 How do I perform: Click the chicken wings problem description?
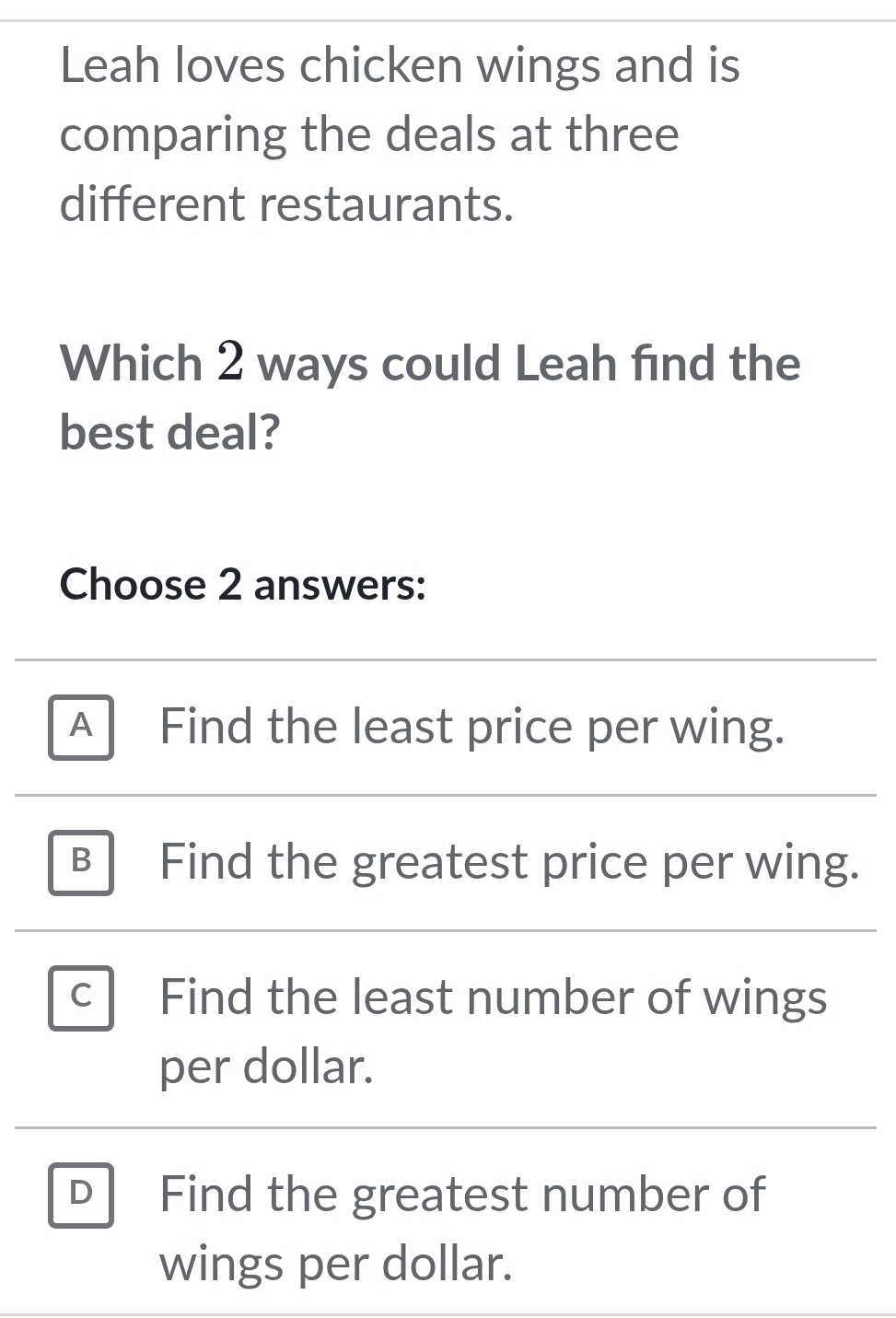click(x=399, y=134)
